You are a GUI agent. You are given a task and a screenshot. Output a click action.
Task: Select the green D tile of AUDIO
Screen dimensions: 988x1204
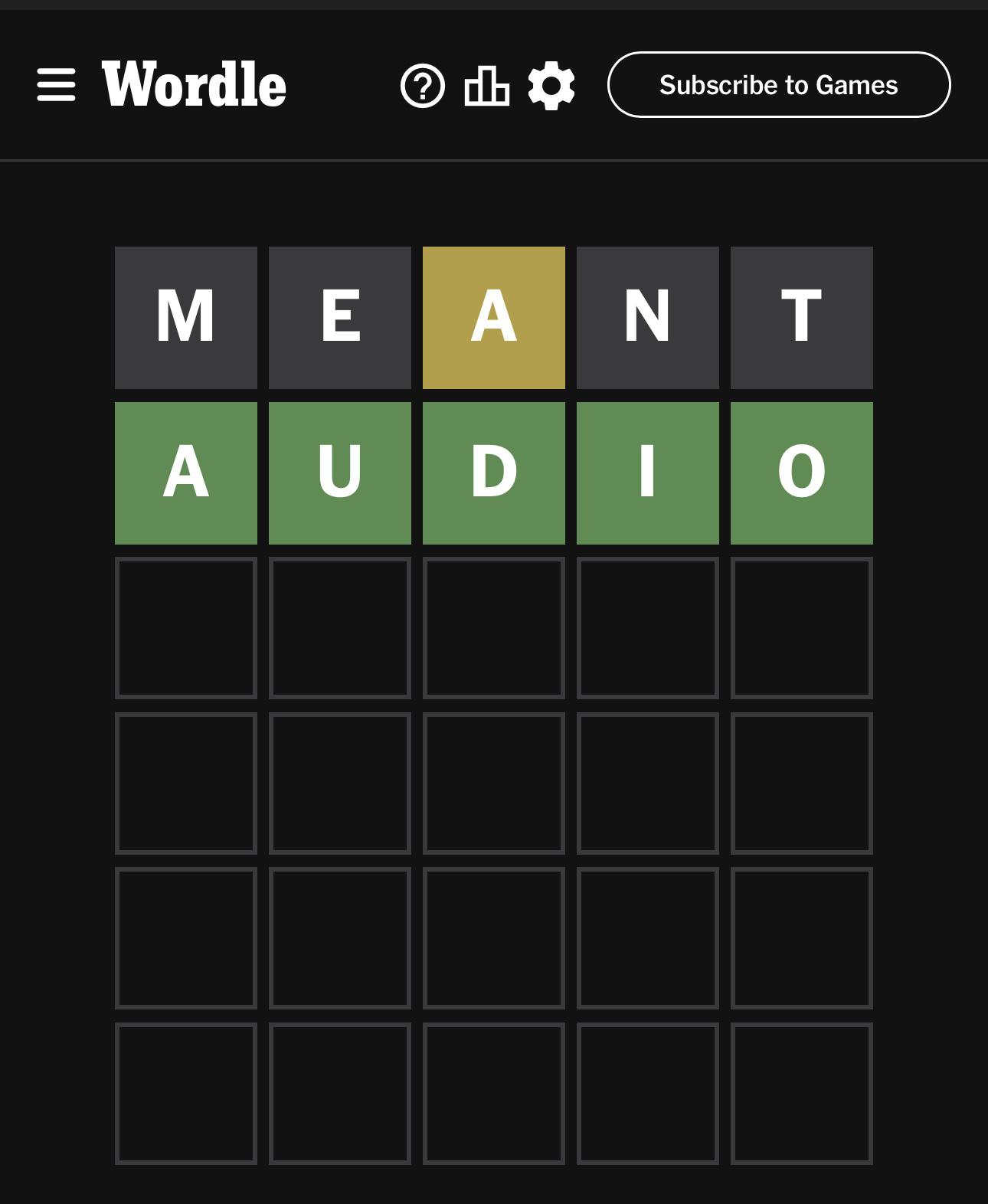pos(494,472)
